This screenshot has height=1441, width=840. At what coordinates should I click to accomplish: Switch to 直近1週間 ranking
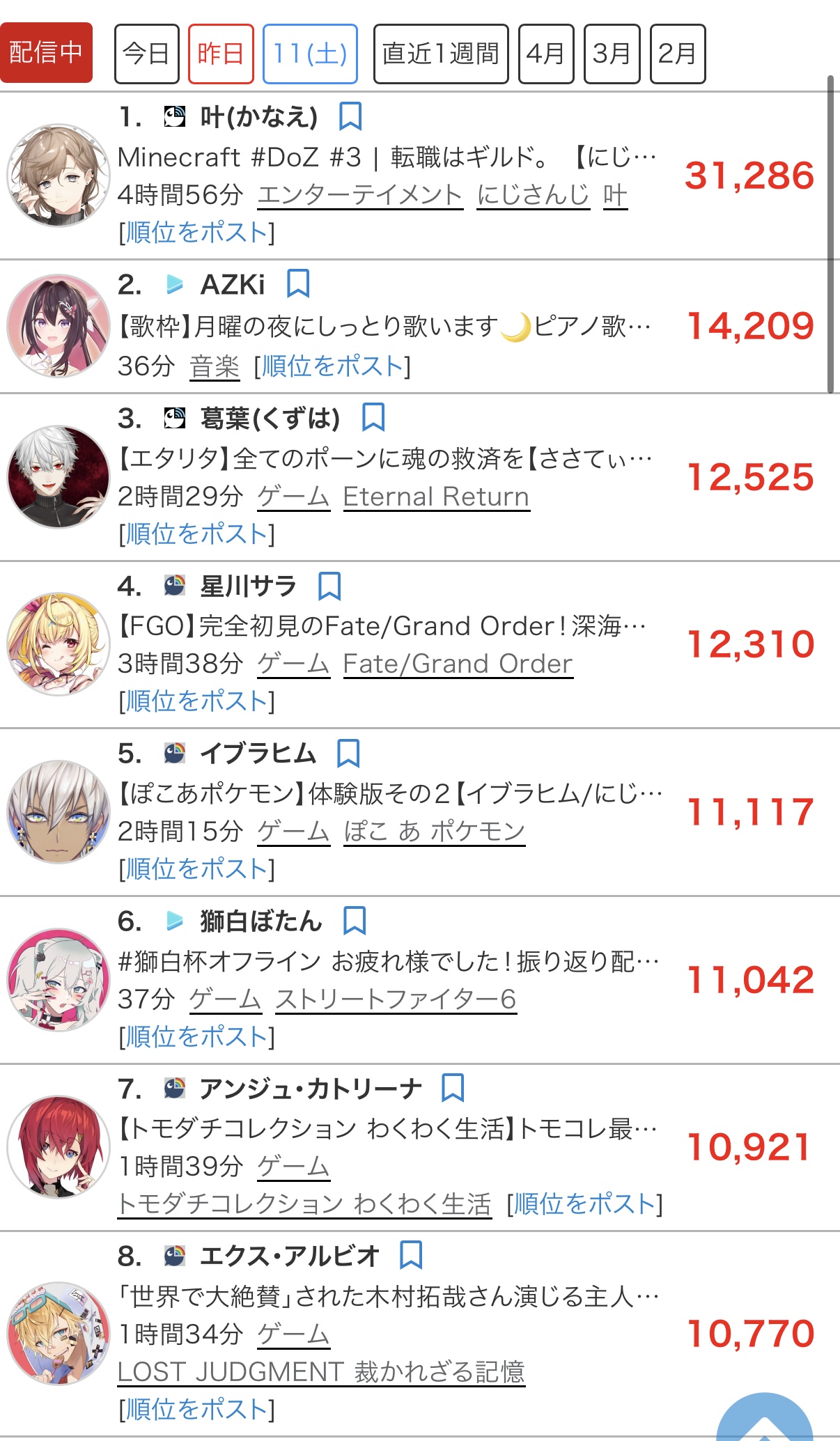(441, 54)
